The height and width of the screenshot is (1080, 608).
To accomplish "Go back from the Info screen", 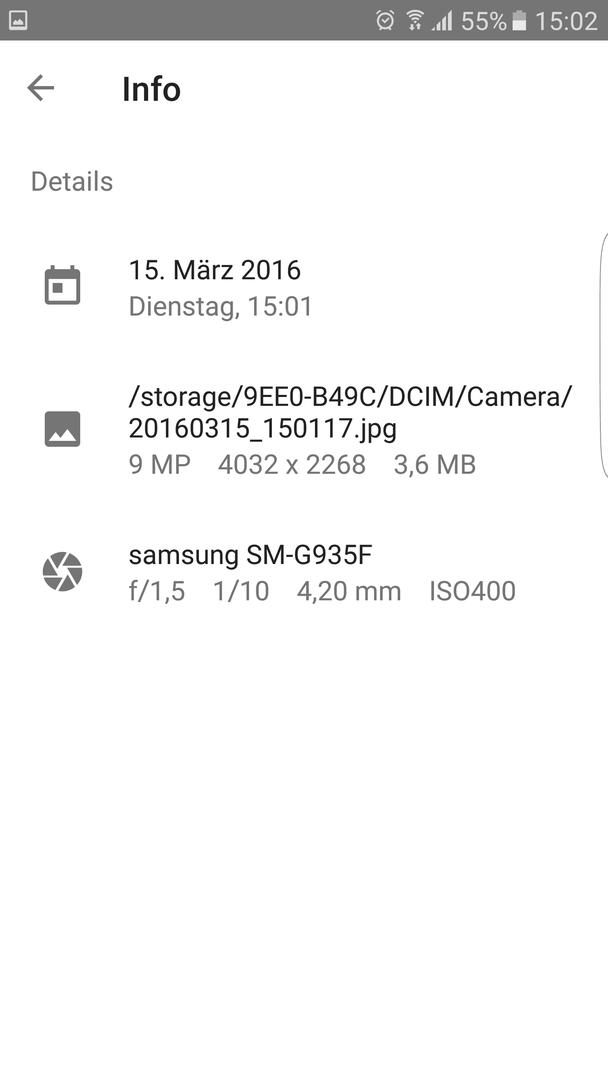I will point(41,88).
